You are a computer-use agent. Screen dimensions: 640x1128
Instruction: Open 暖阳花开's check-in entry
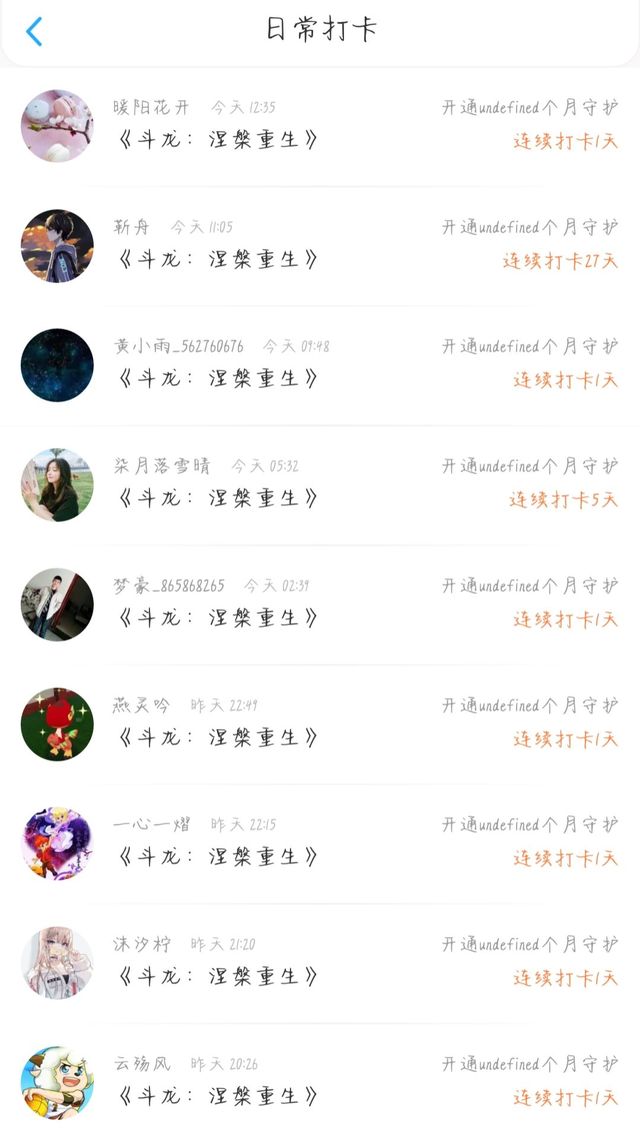click(x=320, y=126)
